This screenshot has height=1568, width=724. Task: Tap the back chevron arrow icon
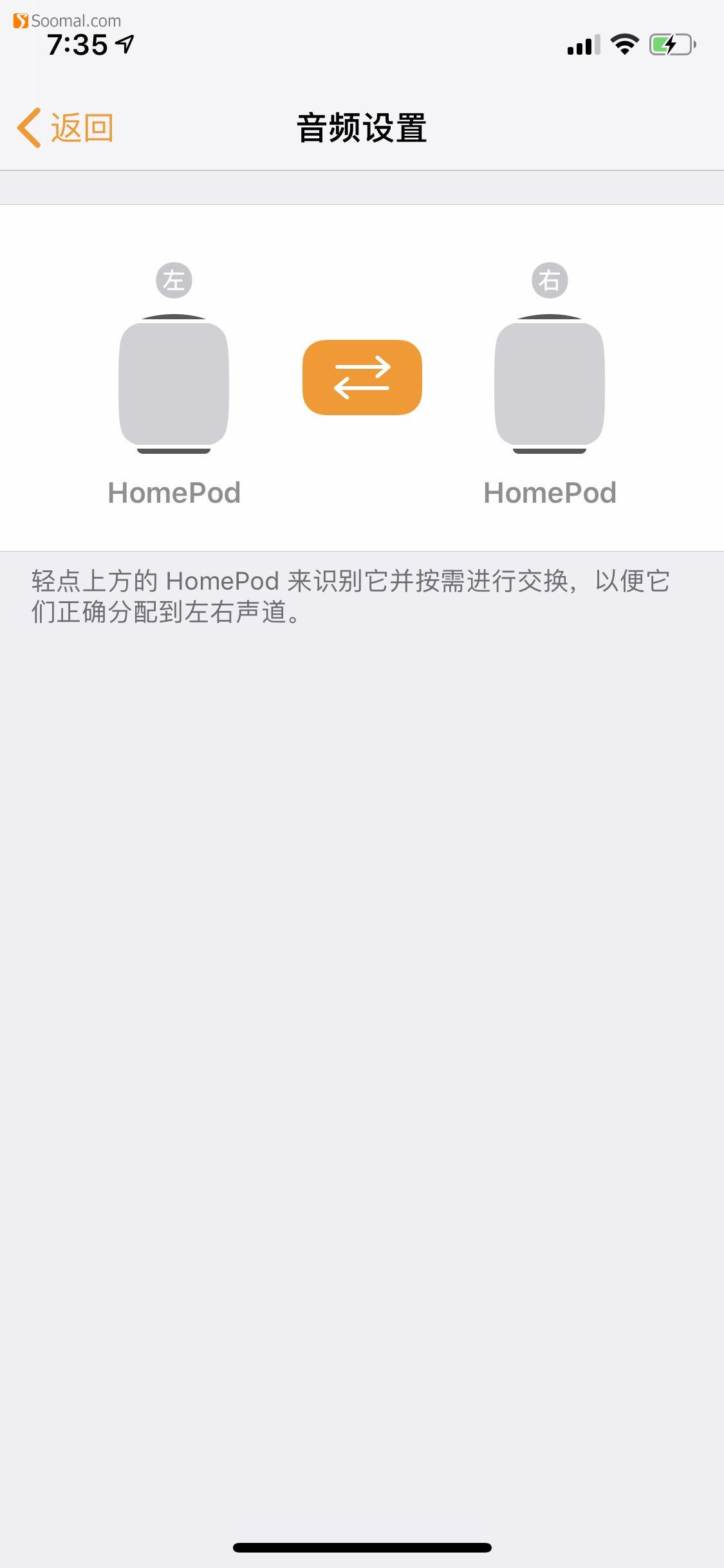point(28,126)
